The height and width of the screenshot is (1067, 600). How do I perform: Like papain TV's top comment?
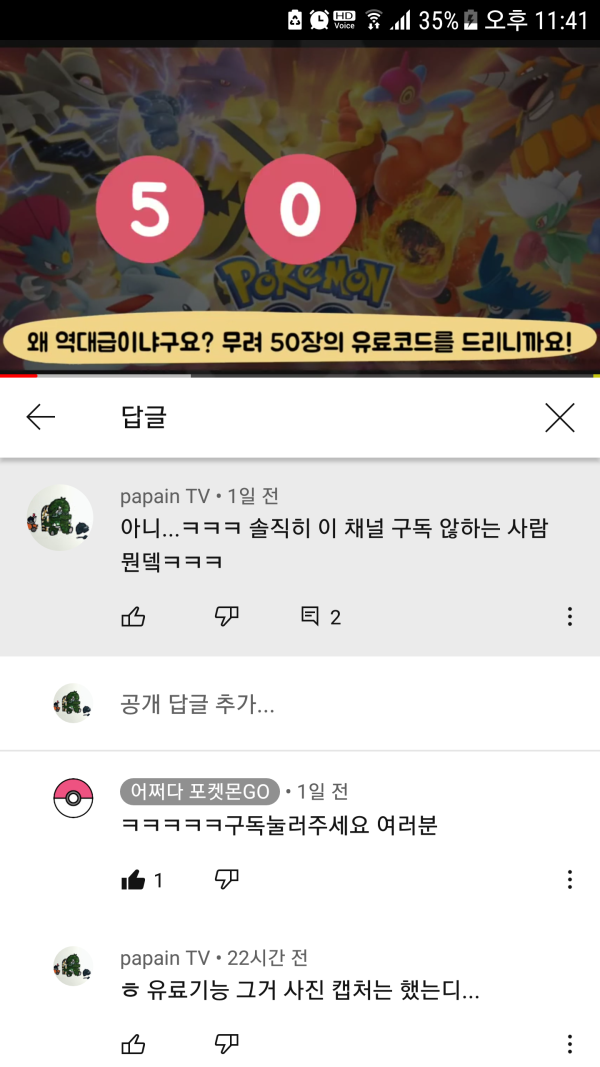(x=133, y=617)
